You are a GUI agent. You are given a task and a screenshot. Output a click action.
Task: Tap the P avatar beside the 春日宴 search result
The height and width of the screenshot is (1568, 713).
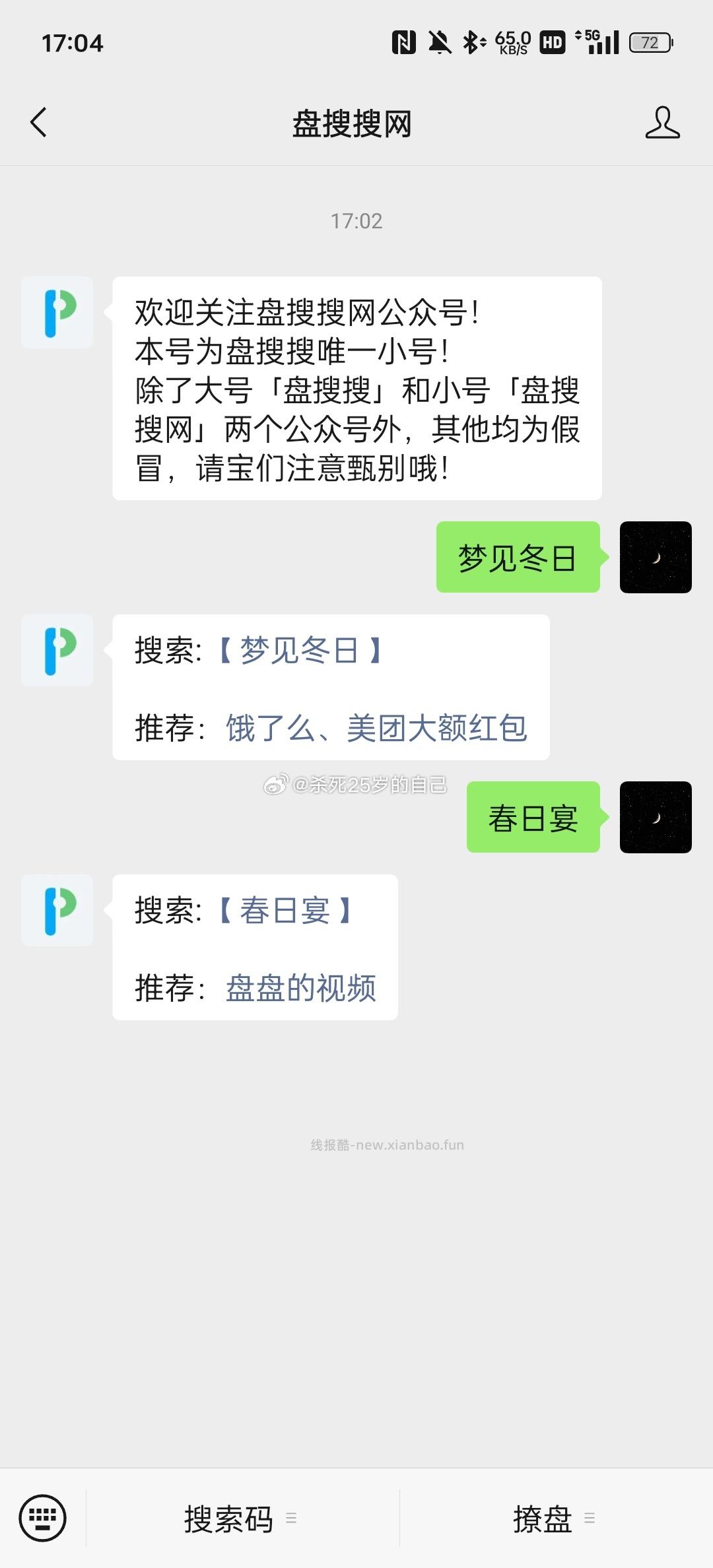(57, 911)
